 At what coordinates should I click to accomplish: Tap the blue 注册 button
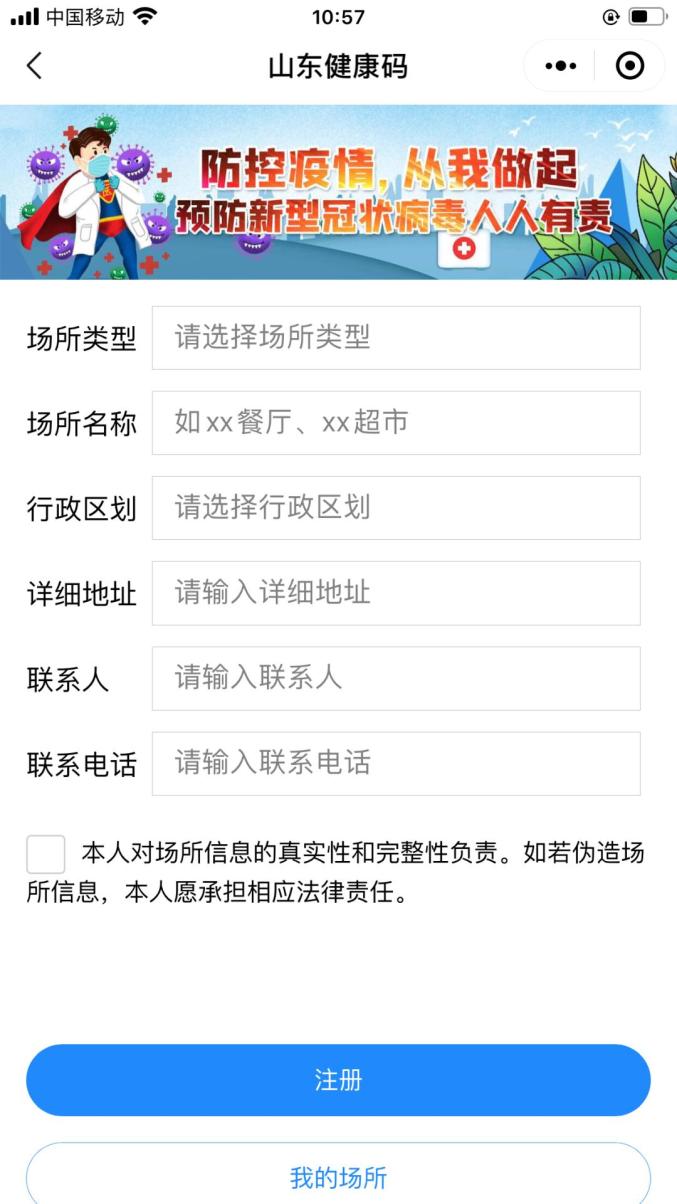point(338,1080)
